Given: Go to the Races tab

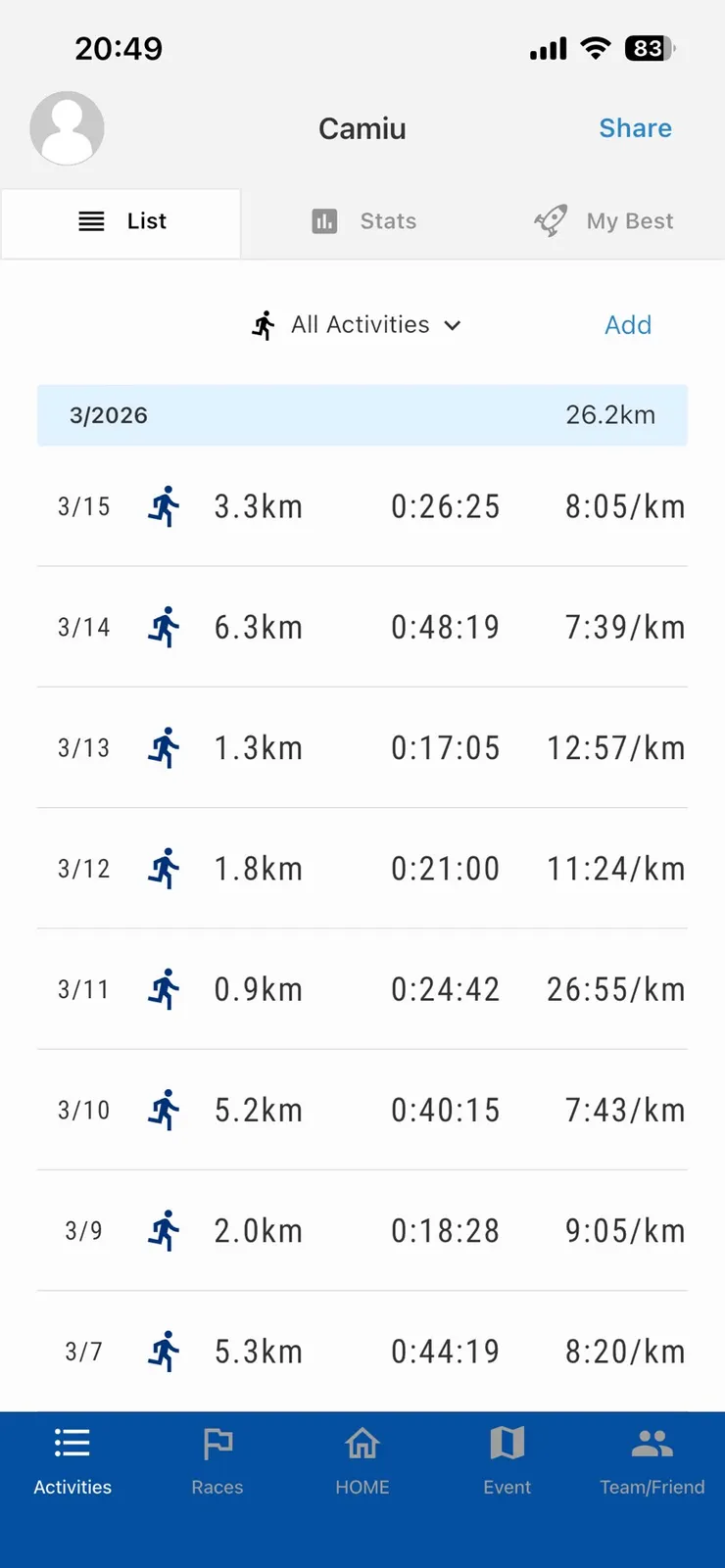Looking at the screenshot, I should click(x=217, y=1461).
